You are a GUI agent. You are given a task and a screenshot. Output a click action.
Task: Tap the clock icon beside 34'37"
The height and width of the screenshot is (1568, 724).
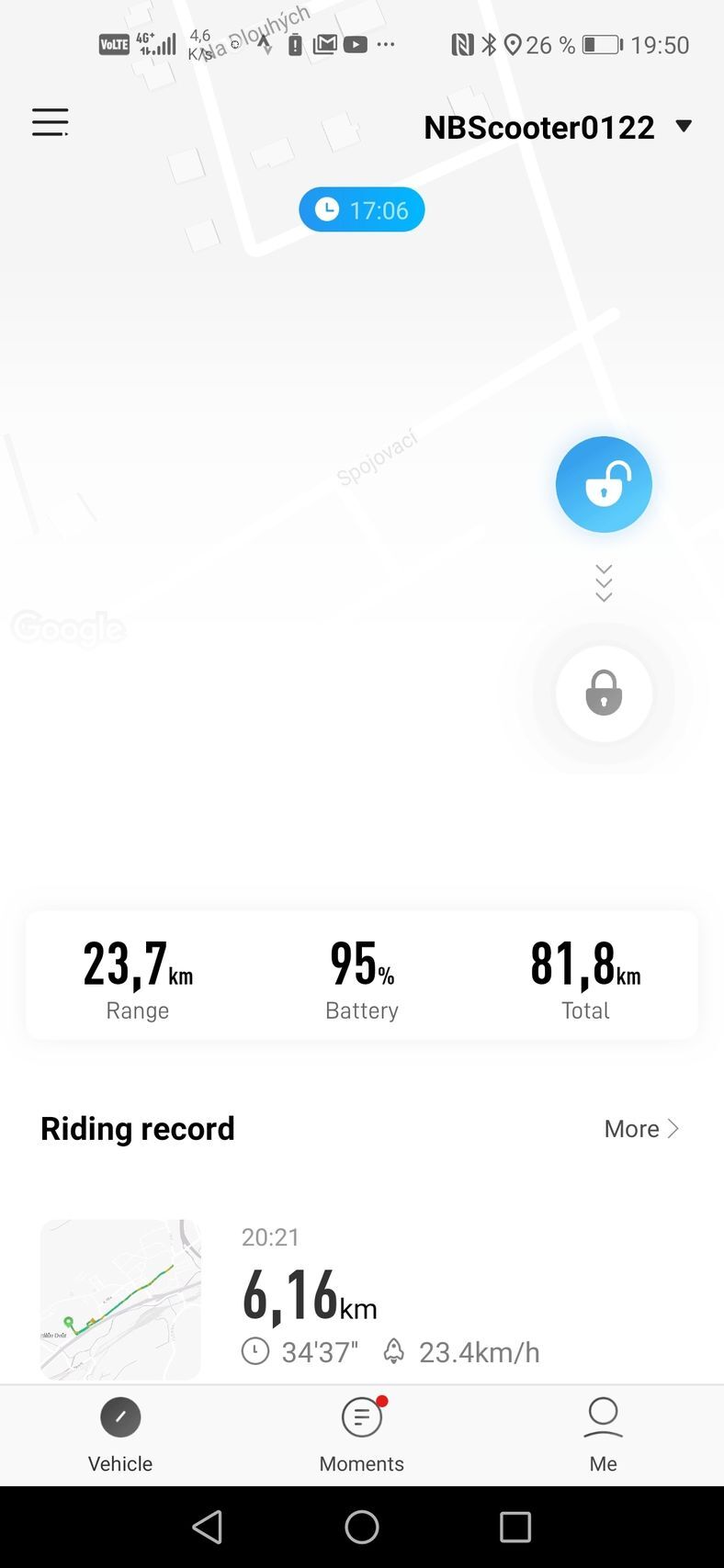[x=255, y=1351]
